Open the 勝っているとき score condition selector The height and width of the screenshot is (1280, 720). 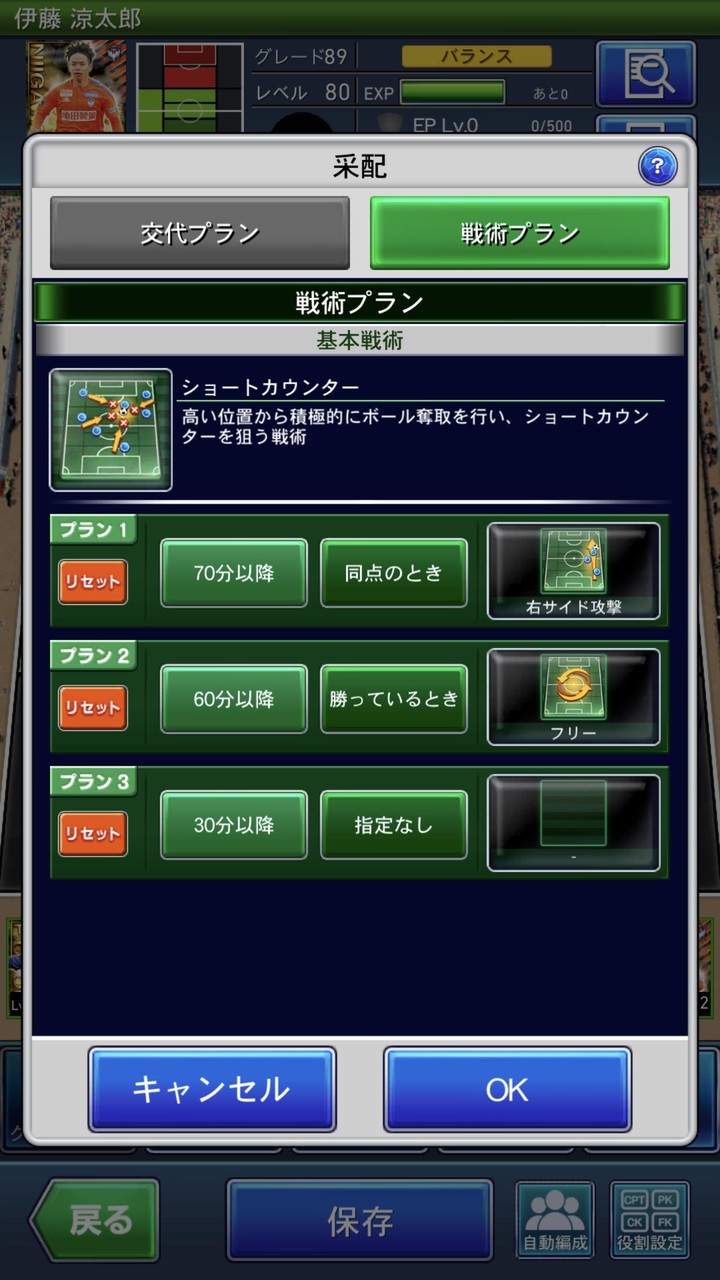point(393,698)
